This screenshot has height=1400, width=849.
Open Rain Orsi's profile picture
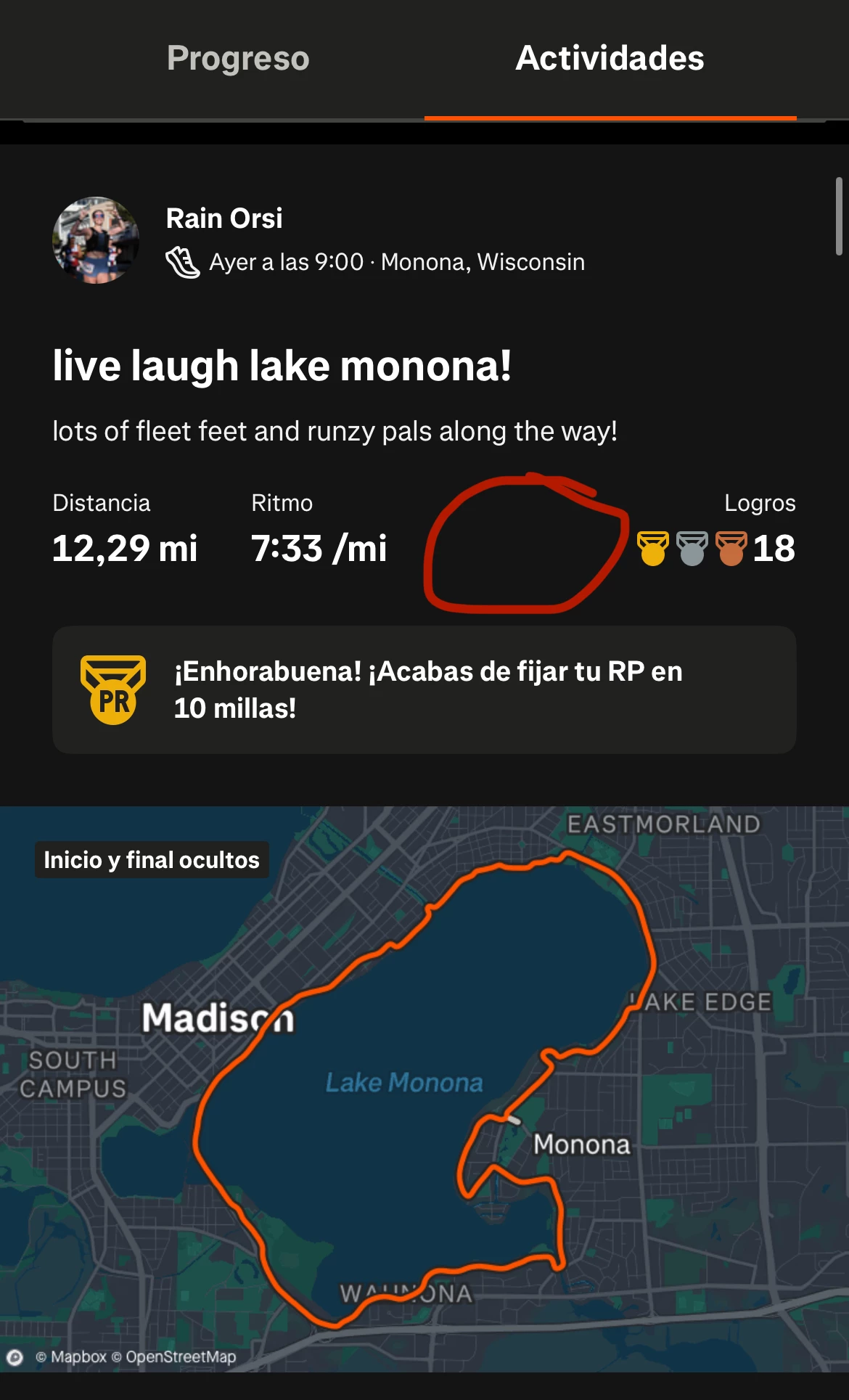96,240
